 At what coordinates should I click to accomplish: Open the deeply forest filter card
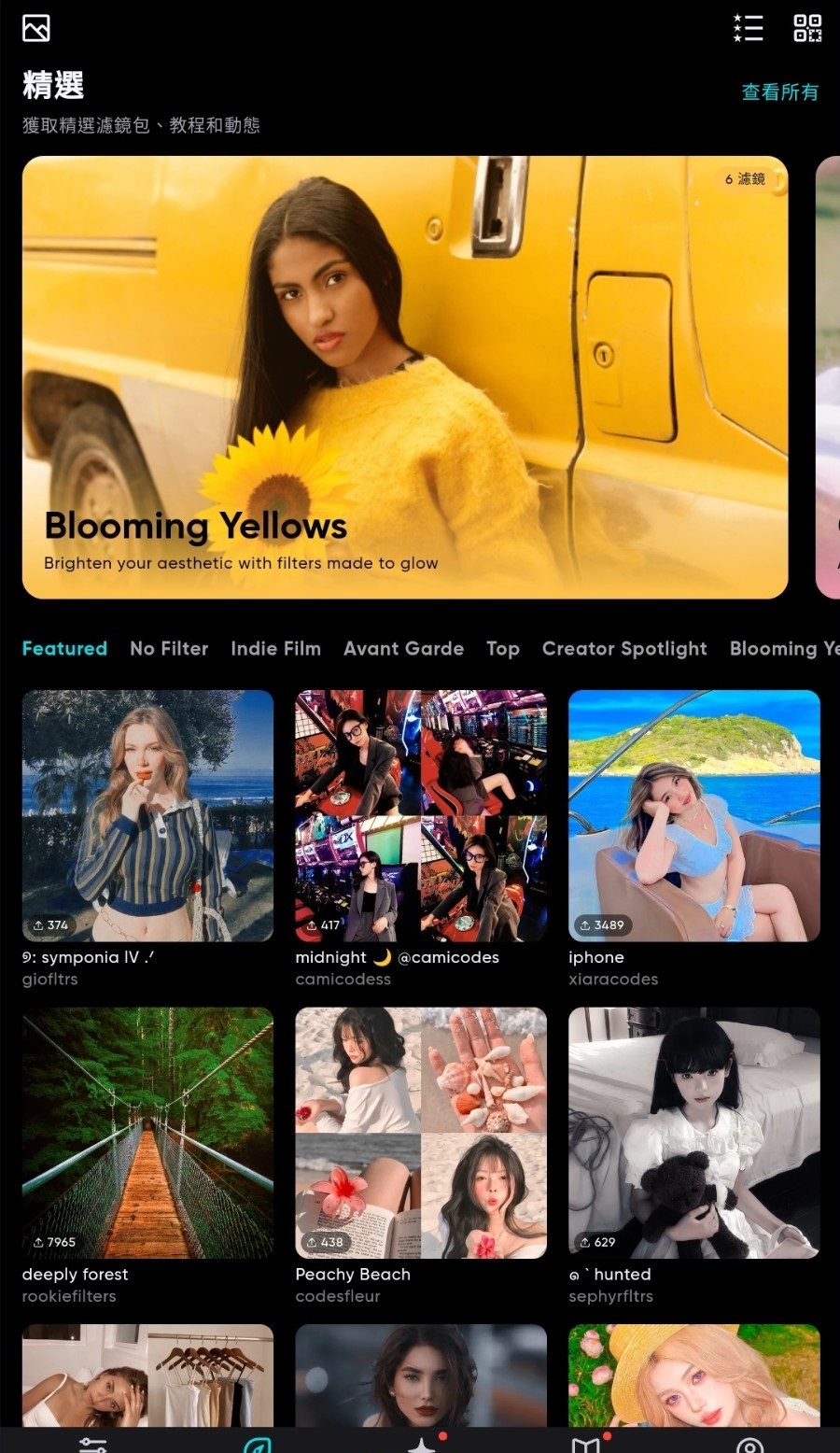[147, 1133]
